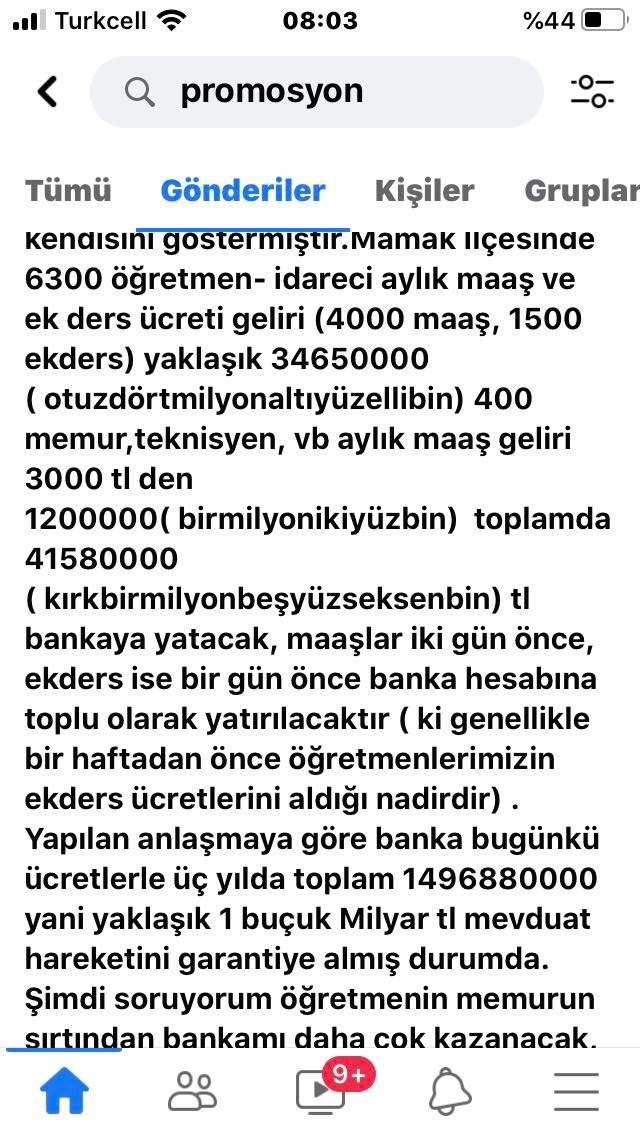The height and width of the screenshot is (1136, 640).
Task: Go back using the back arrow
Action: tap(47, 92)
